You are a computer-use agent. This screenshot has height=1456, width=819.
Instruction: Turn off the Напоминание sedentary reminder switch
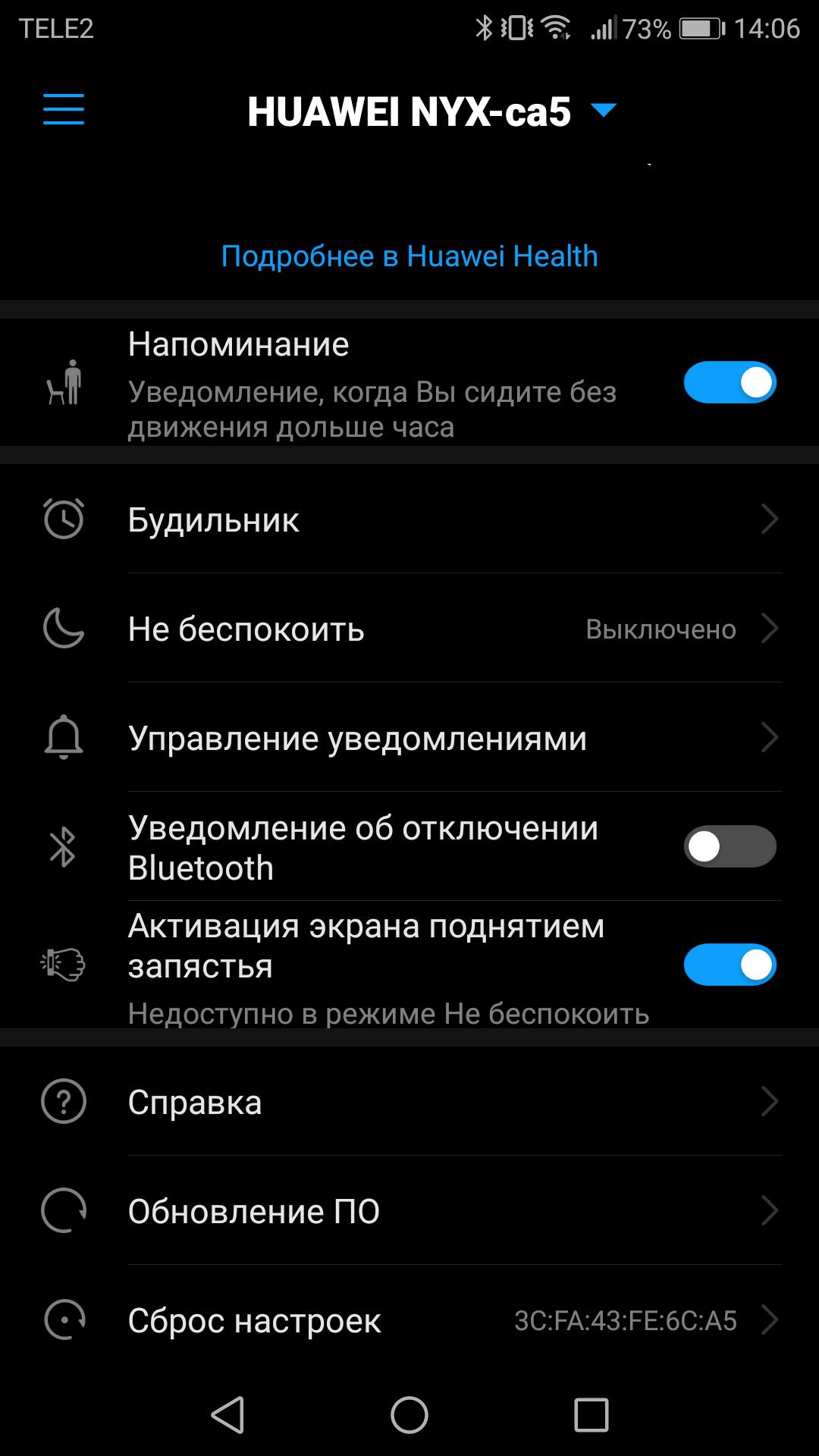coord(730,382)
